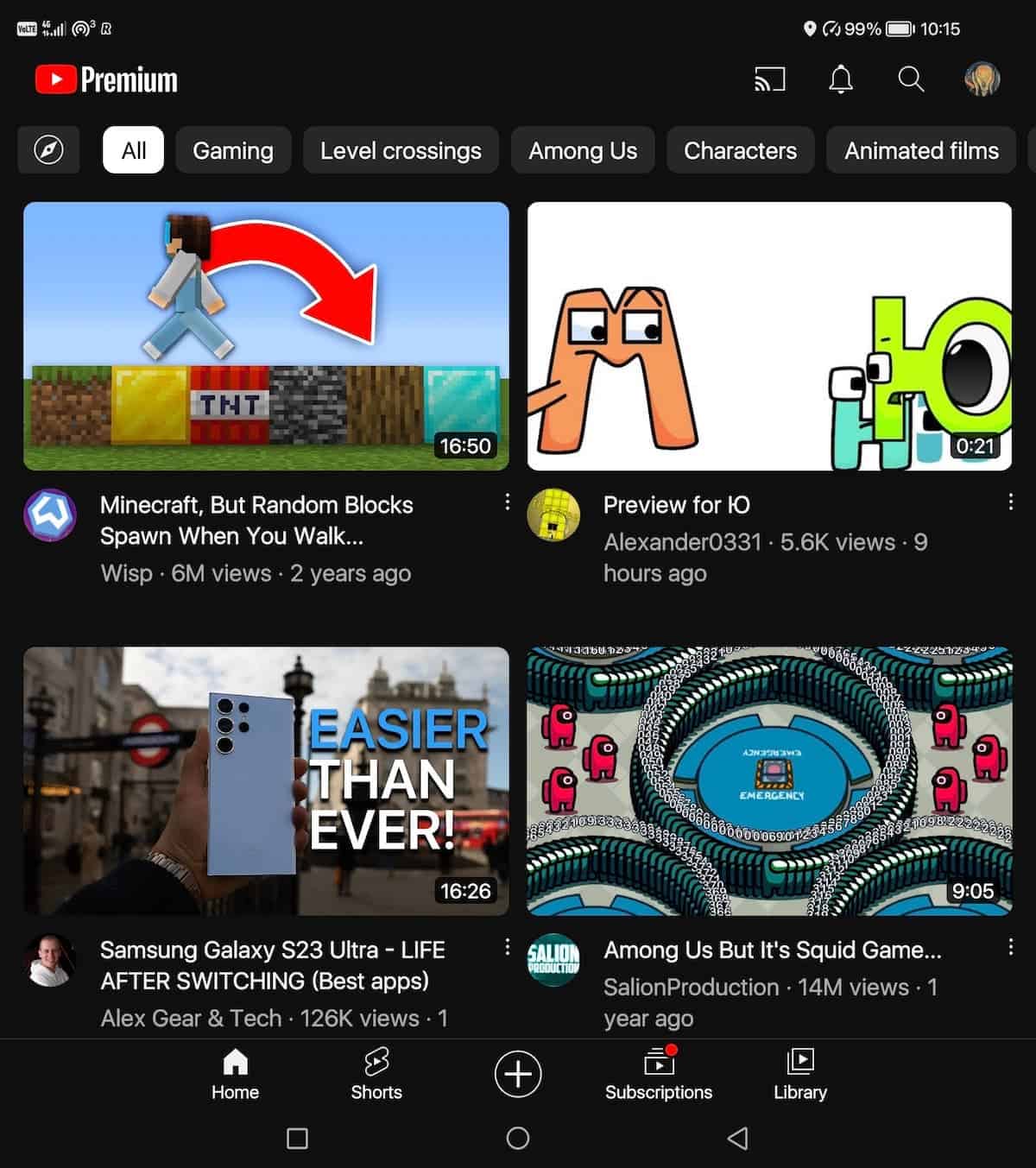1036x1168 pixels.
Task: Open the Explore compass chip
Action: pyautogui.click(x=48, y=150)
